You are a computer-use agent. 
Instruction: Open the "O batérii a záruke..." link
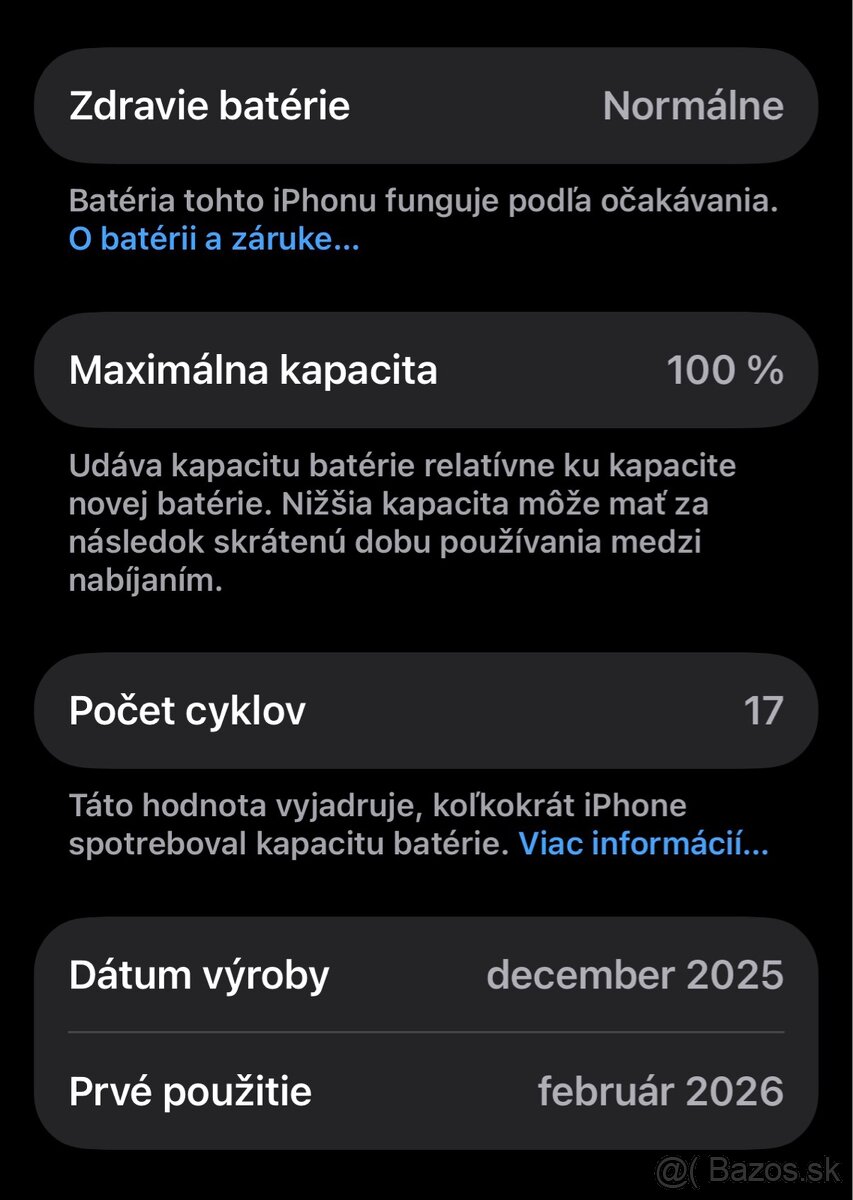pos(213,240)
